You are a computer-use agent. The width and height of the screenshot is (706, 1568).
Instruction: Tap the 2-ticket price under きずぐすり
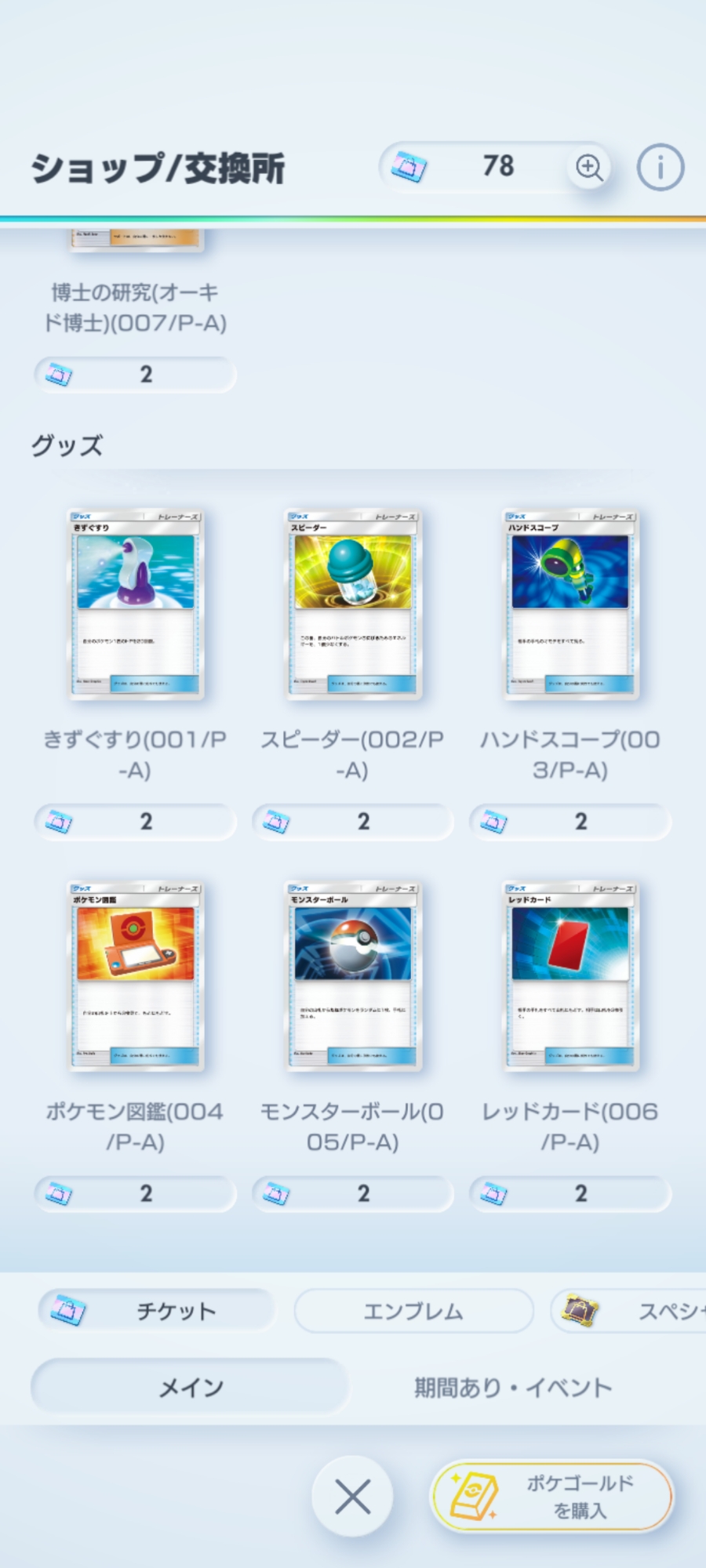tap(135, 822)
